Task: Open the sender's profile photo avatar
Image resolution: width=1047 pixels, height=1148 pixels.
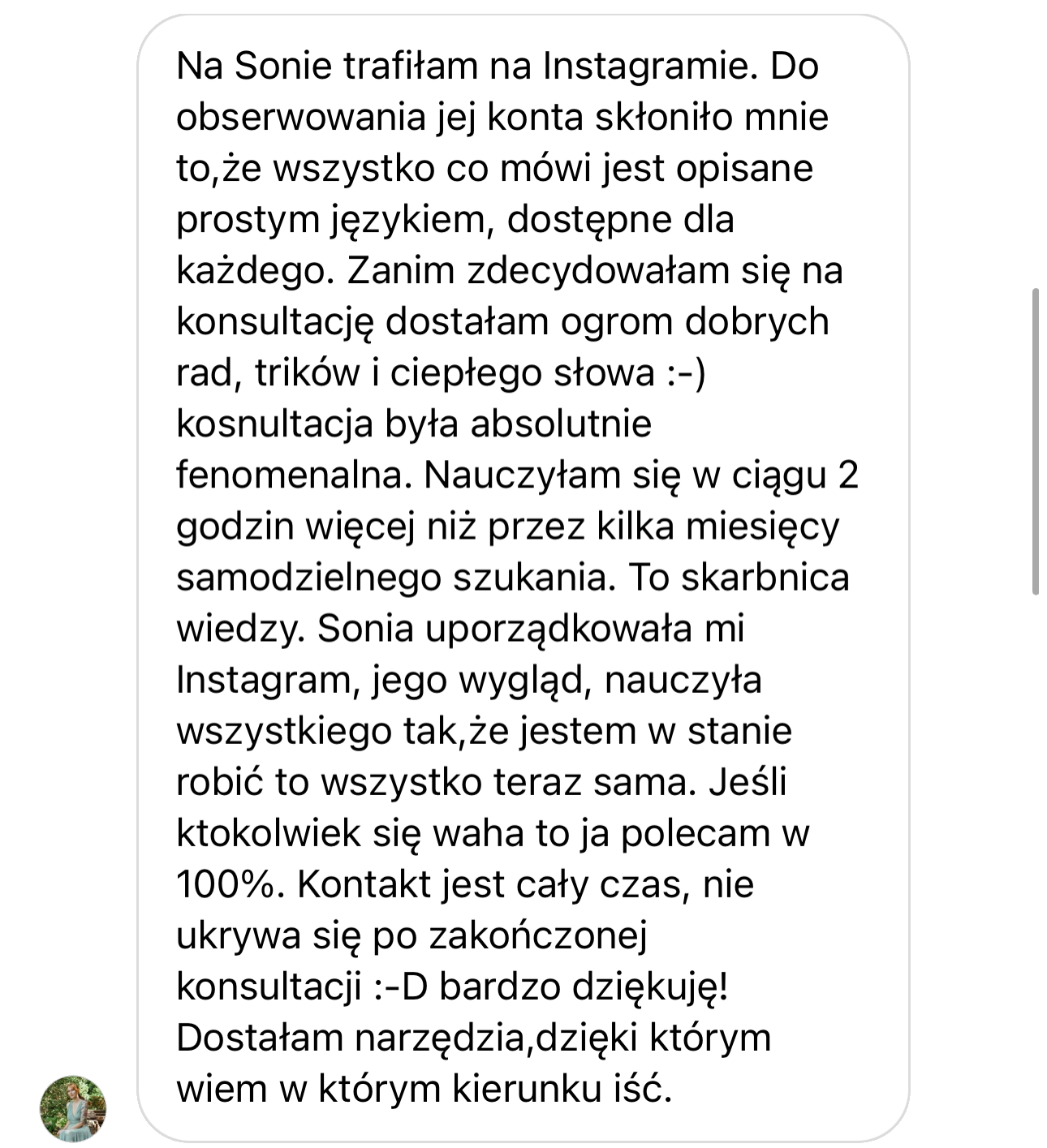Action: point(73,1108)
